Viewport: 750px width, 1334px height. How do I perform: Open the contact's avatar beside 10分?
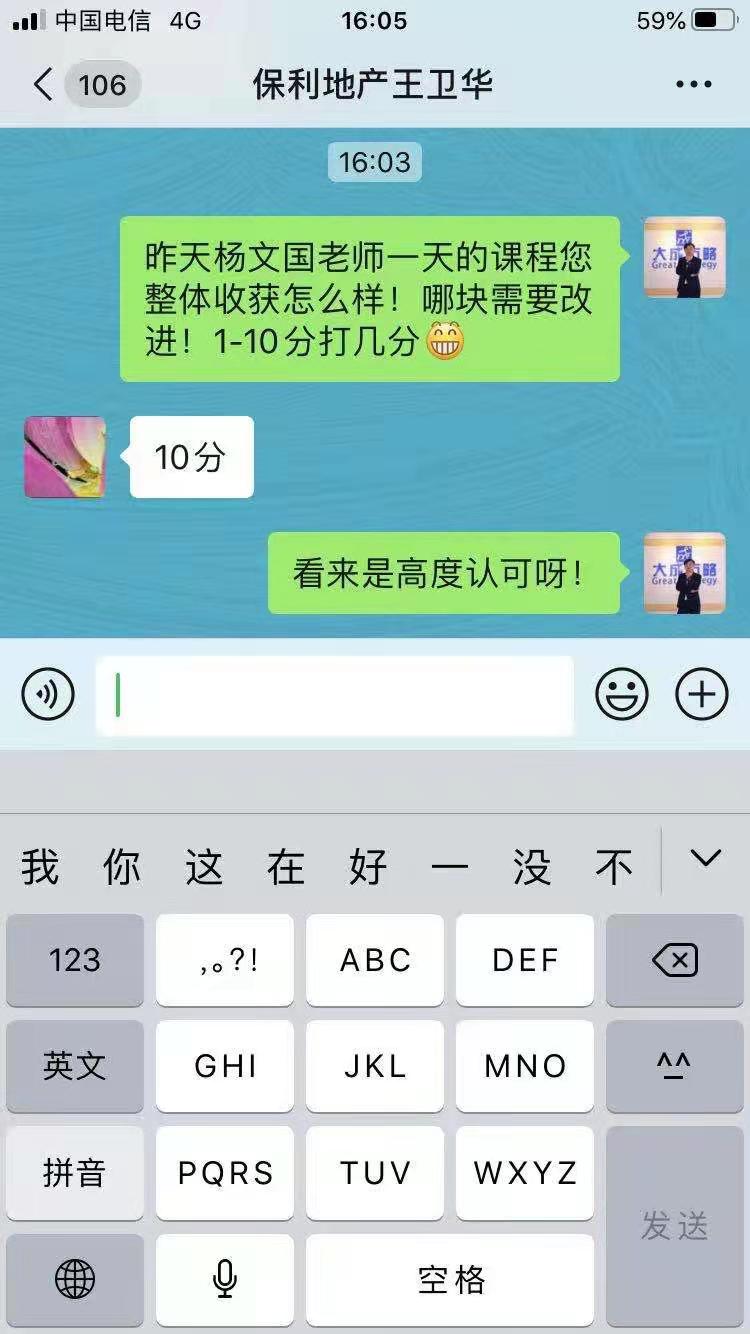tap(65, 457)
